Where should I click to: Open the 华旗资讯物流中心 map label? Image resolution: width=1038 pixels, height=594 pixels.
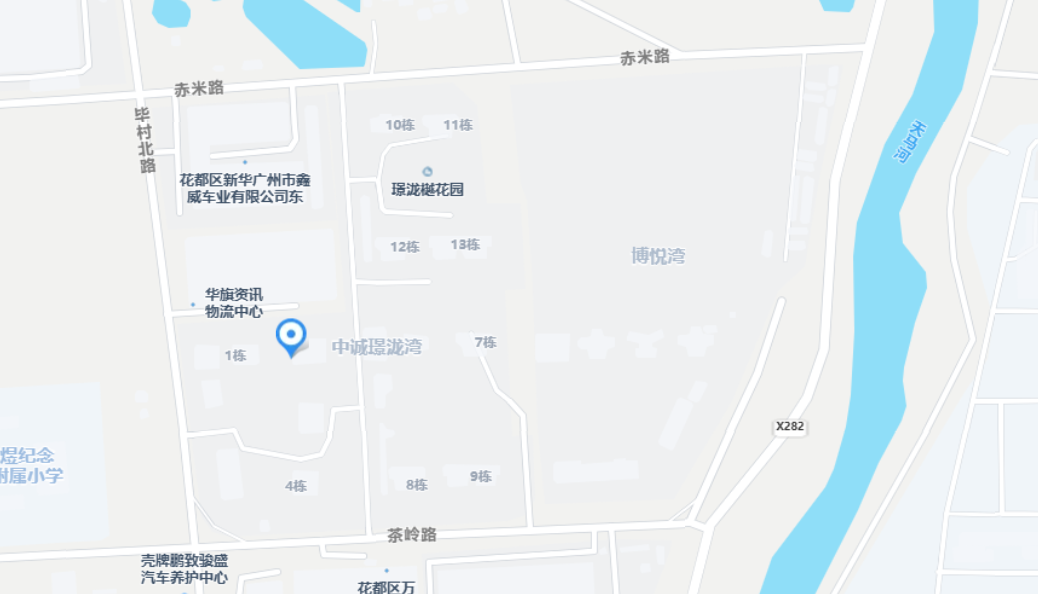[233, 303]
